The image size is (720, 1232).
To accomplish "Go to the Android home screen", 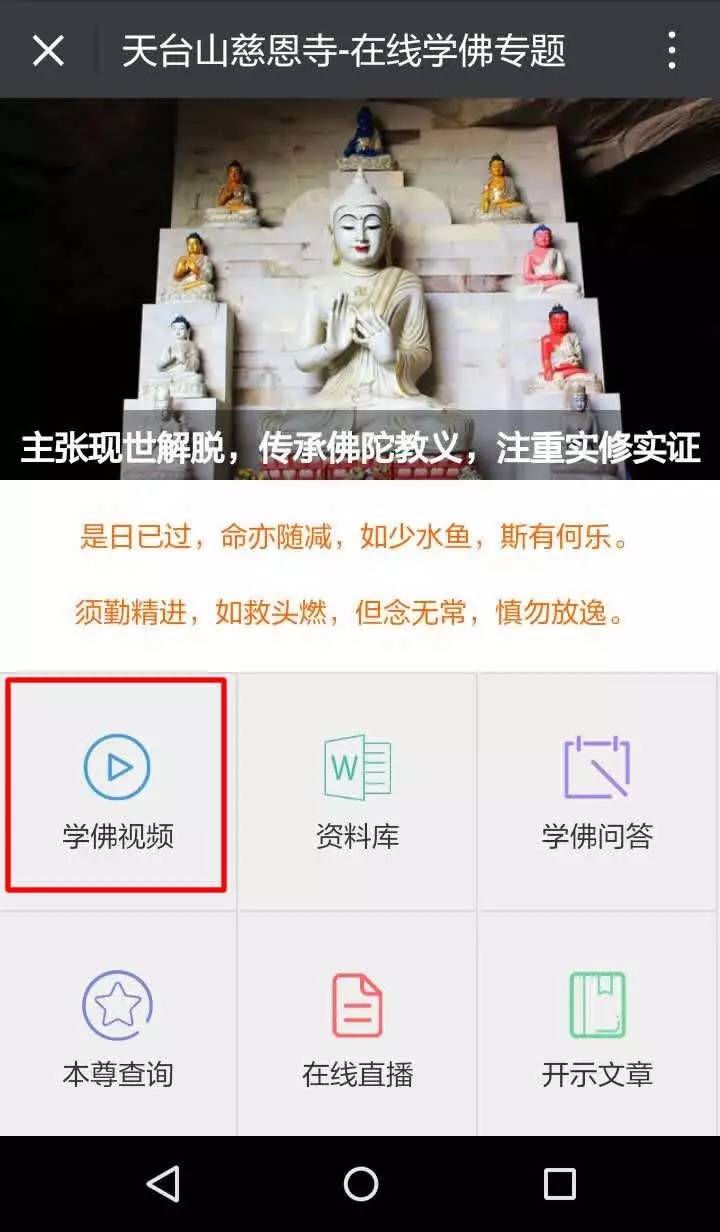I will click(360, 1184).
